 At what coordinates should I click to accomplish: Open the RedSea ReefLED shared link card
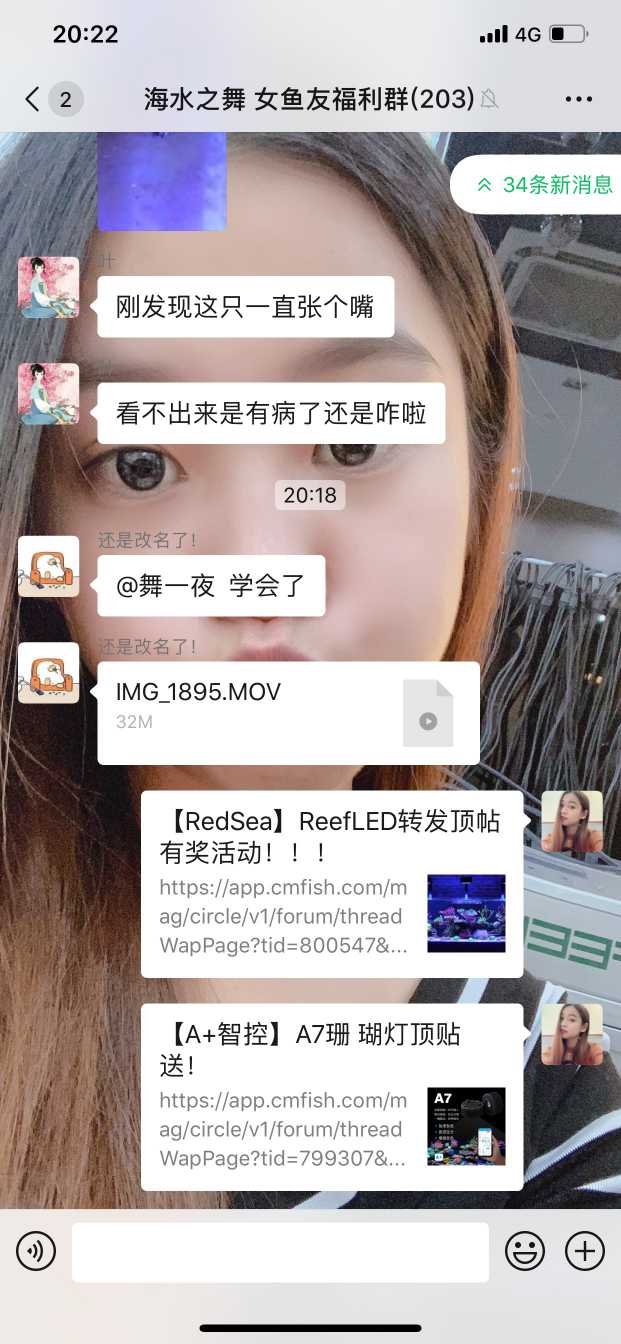click(x=331, y=883)
